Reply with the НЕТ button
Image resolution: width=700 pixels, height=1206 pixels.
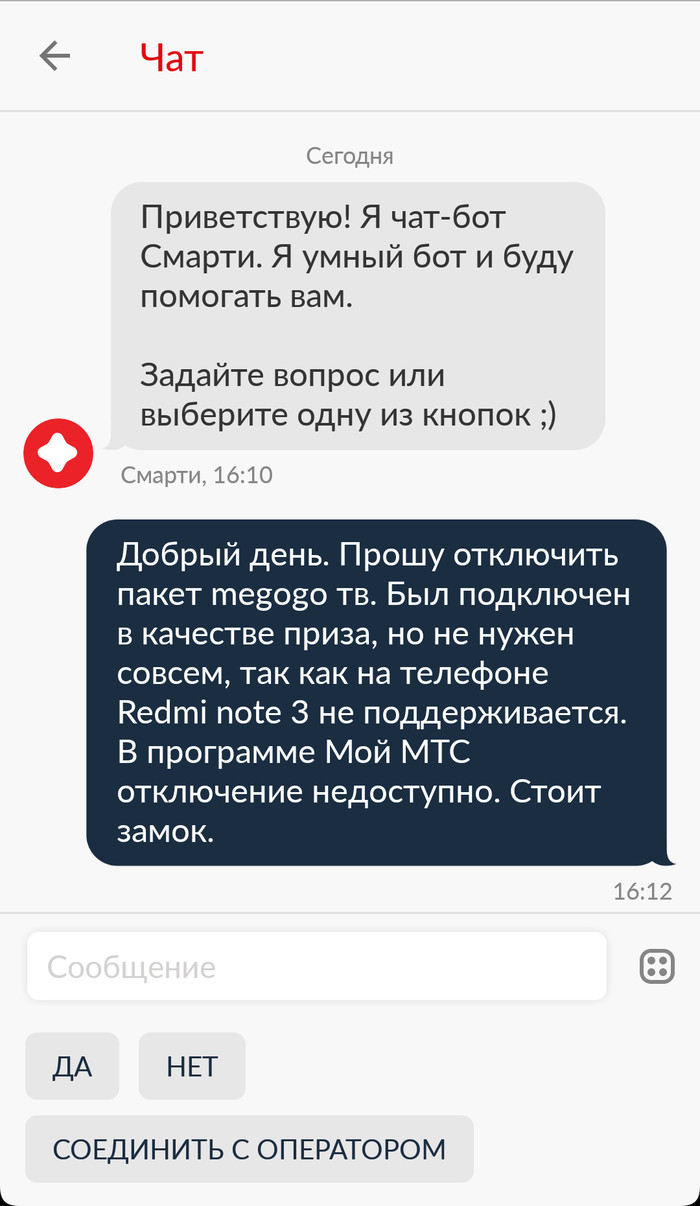tap(192, 1066)
